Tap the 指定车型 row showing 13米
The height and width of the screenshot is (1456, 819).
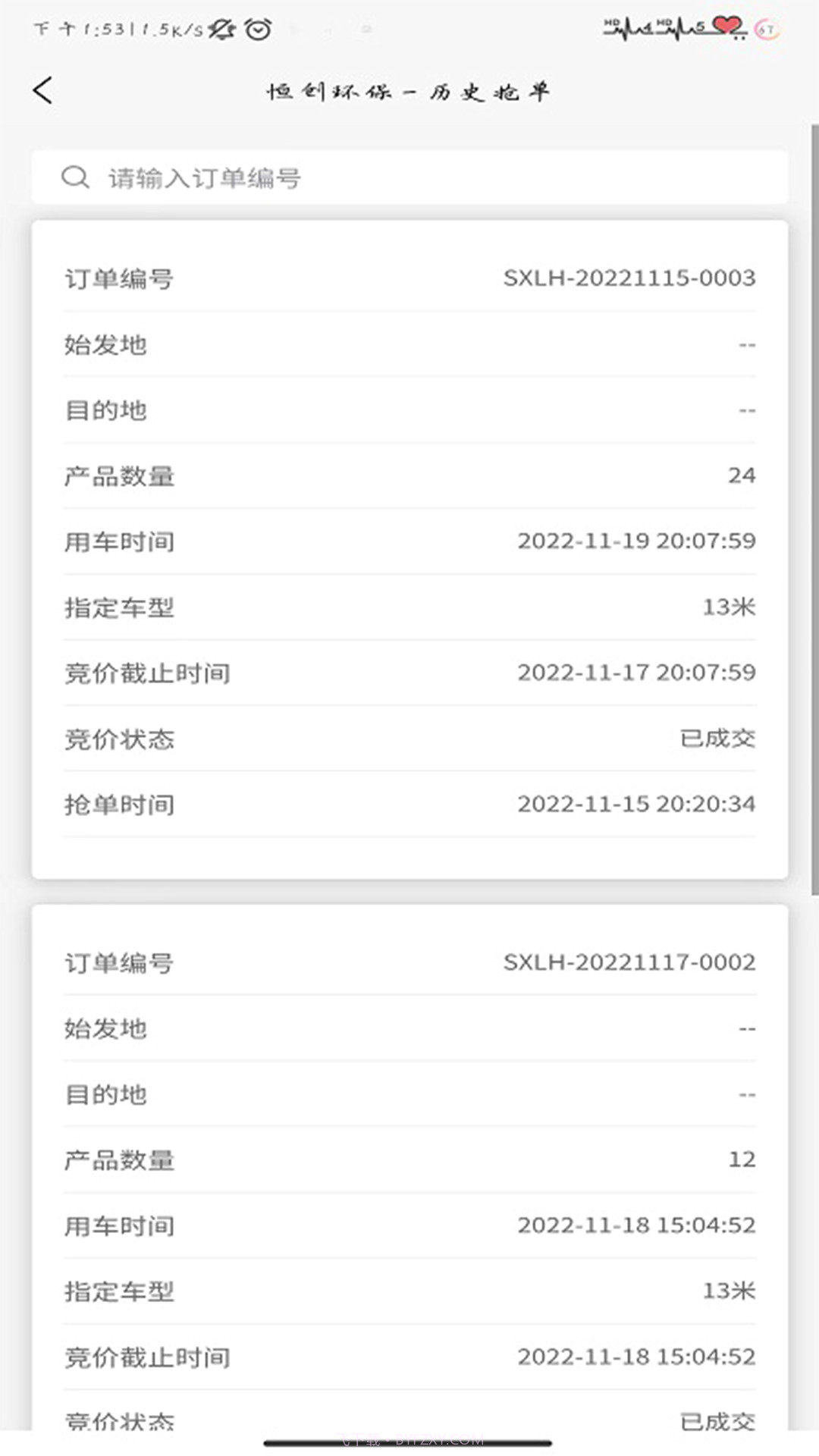(x=409, y=607)
